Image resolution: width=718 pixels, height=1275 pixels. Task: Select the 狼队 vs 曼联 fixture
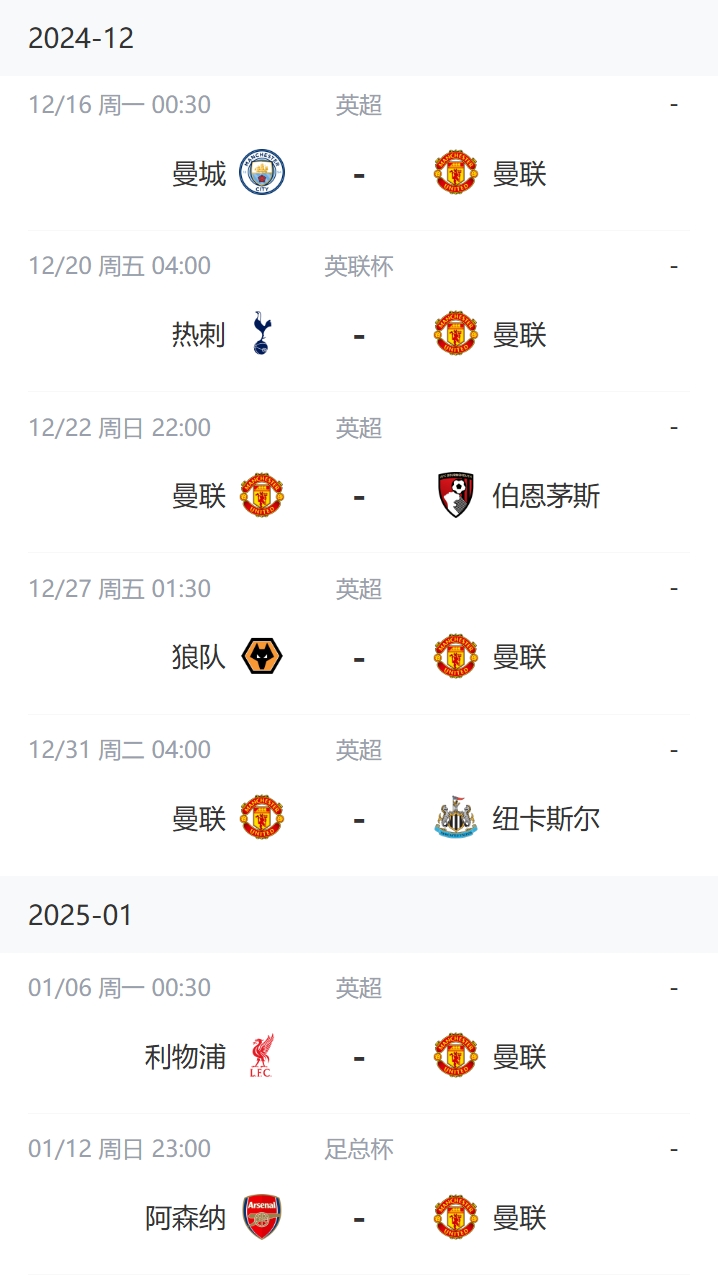(x=358, y=657)
